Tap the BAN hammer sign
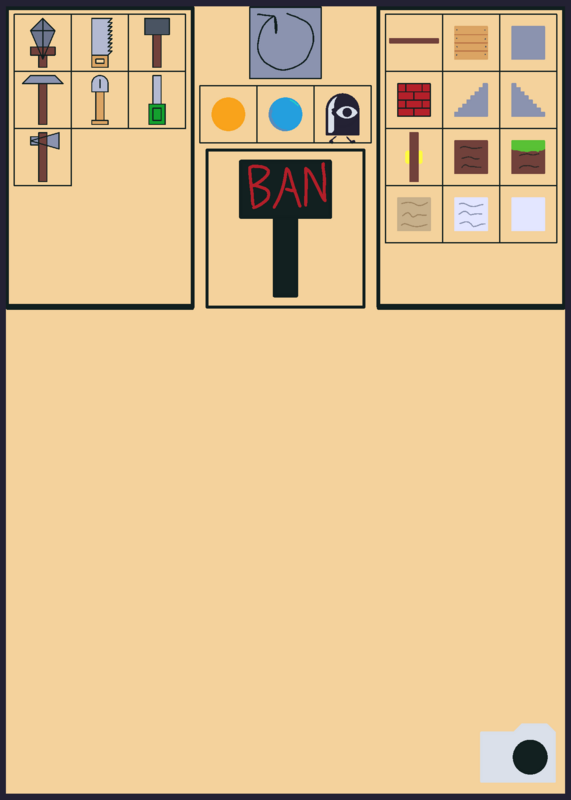This screenshot has width=571, height=800. coord(285,229)
